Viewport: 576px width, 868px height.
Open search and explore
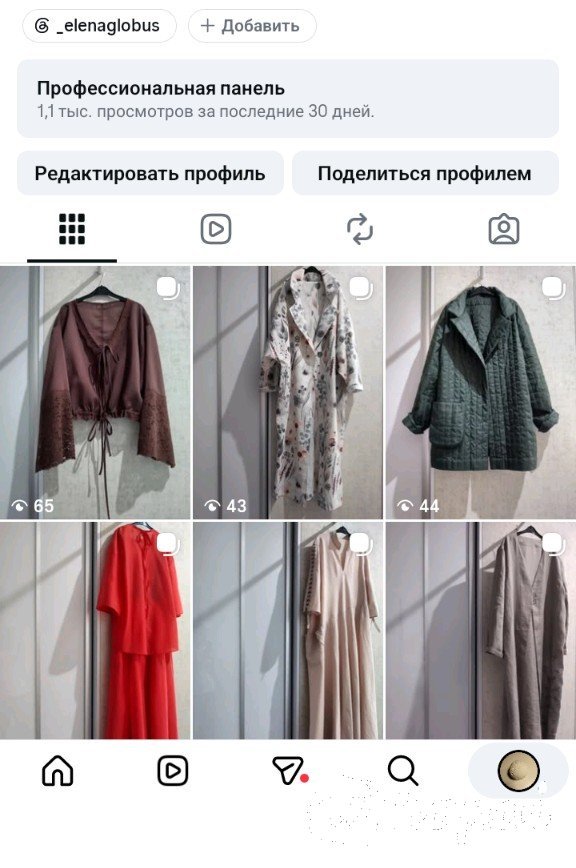pos(403,771)
